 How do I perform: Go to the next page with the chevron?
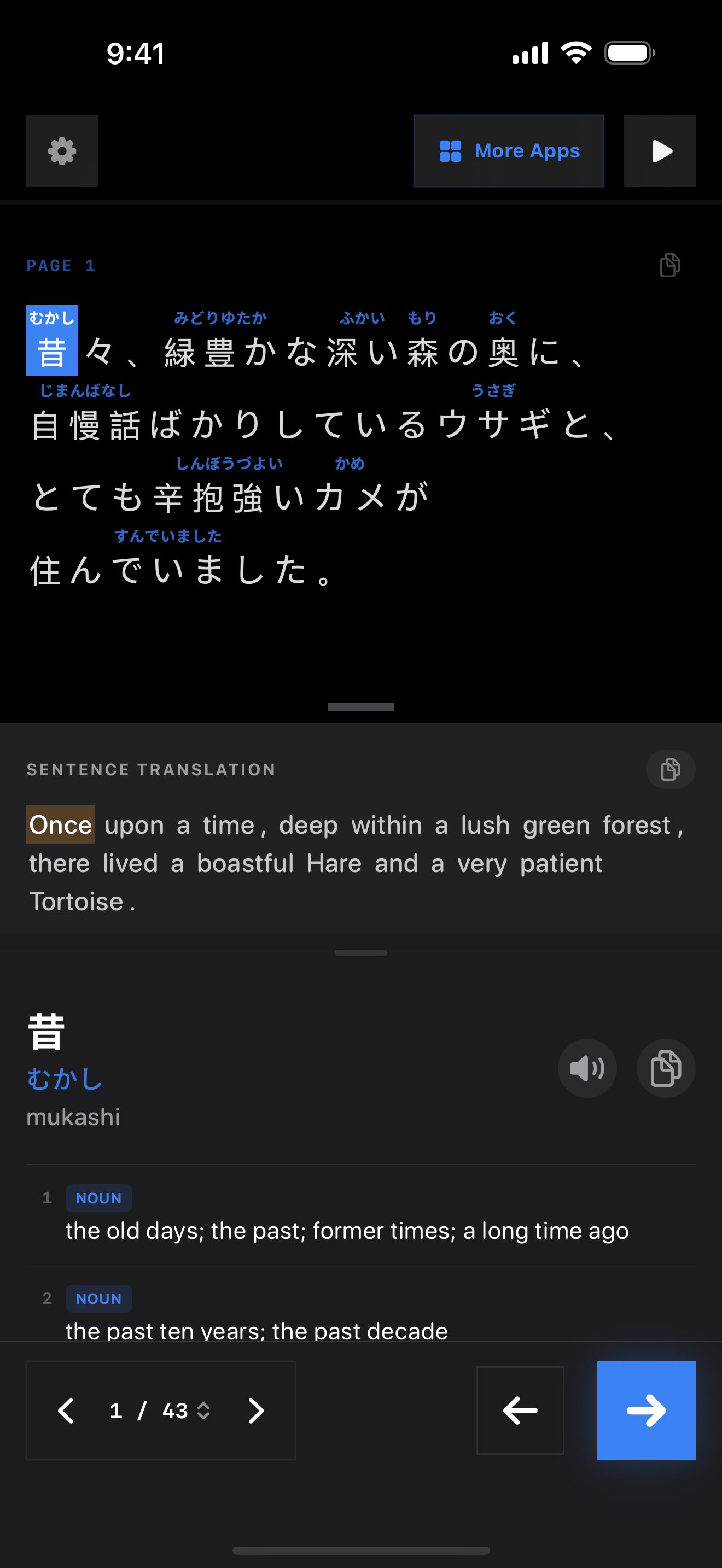[x=255, y=1411]
